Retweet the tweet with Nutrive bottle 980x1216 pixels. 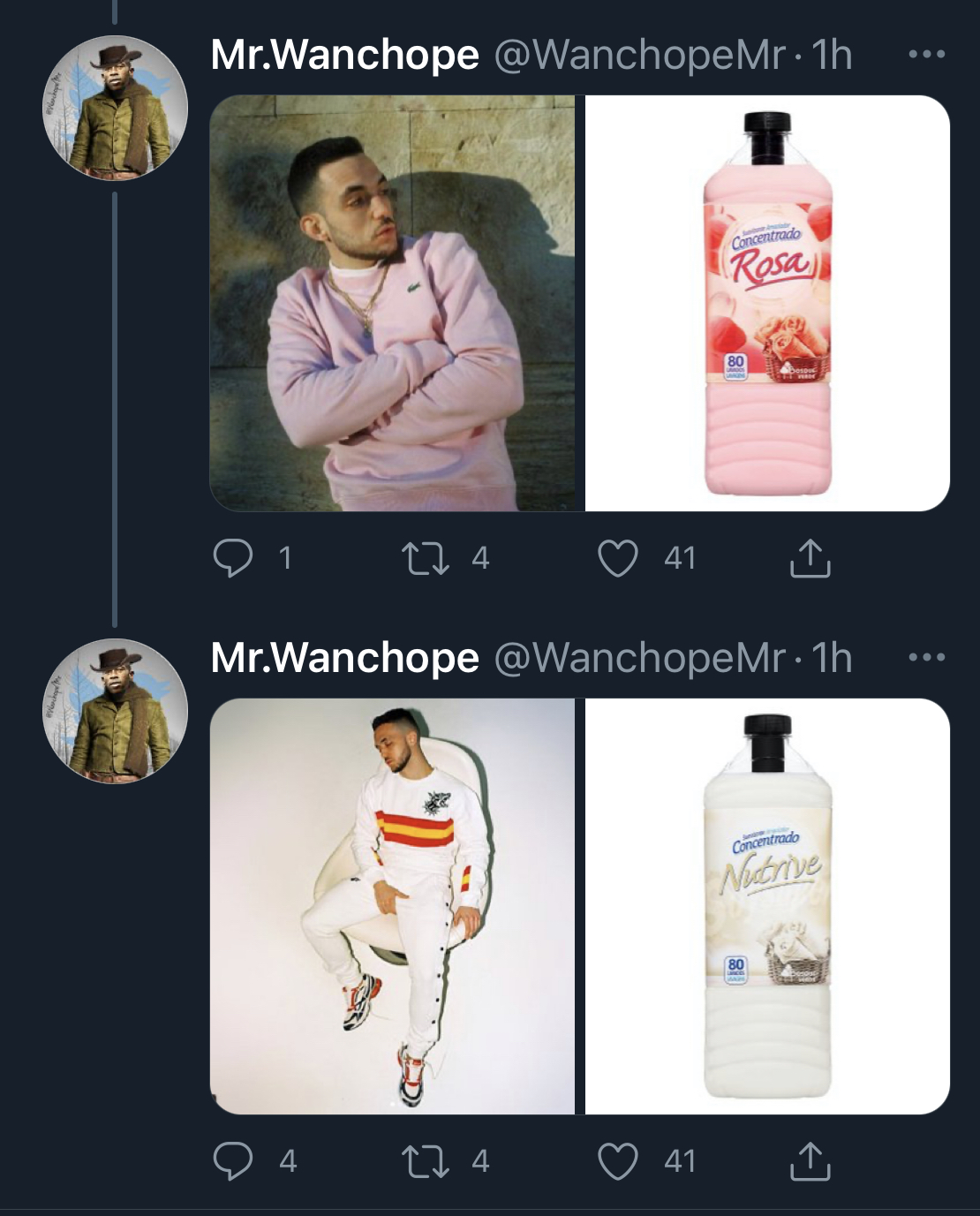426,1161
